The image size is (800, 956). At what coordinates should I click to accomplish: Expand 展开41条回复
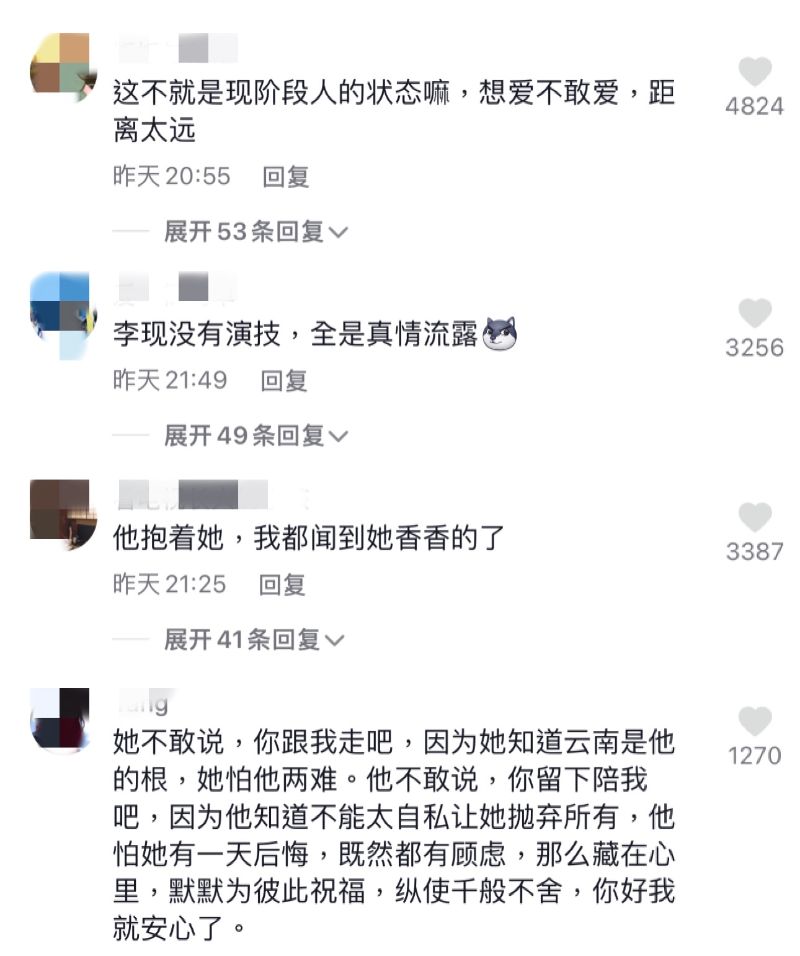[255, 639]
